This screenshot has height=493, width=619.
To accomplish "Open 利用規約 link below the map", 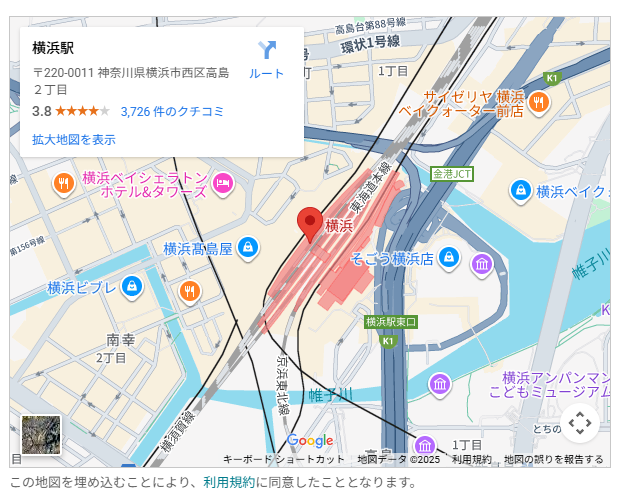I will 229,482.
